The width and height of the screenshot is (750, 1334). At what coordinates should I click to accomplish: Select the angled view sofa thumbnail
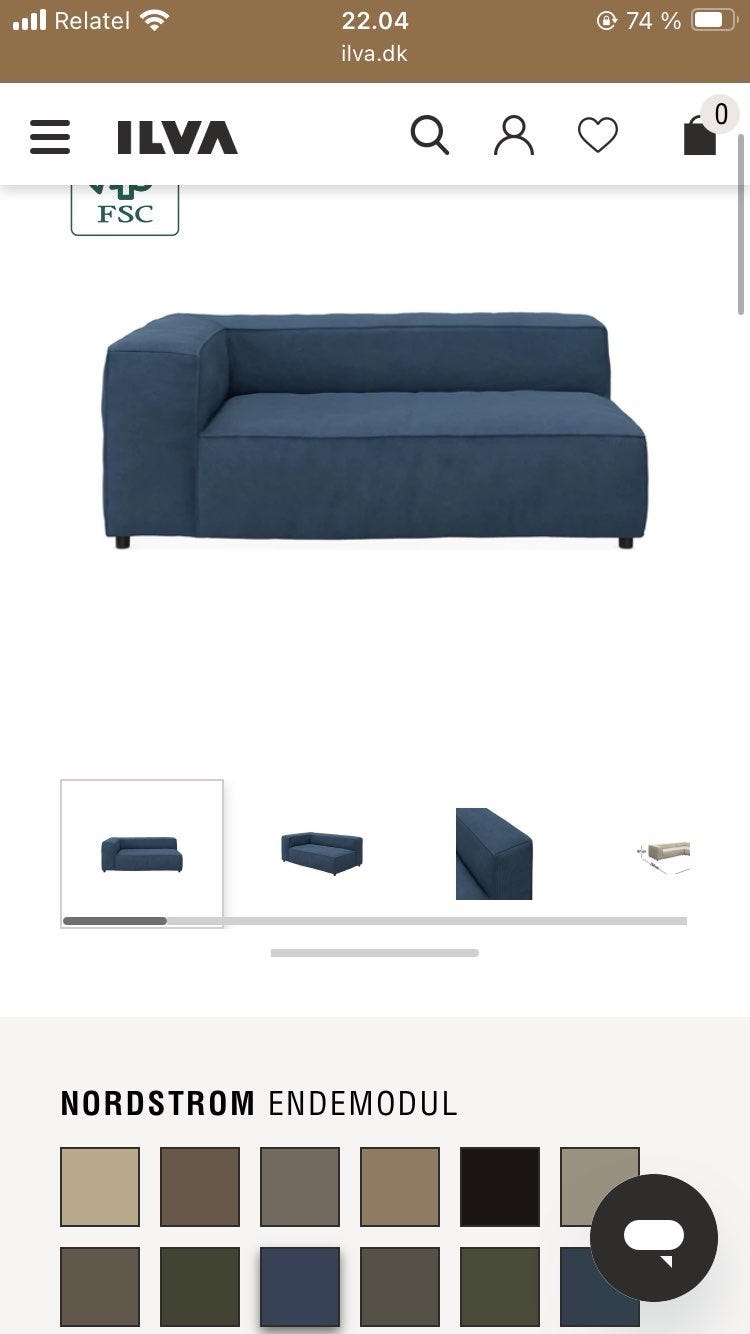pos(322,852)
